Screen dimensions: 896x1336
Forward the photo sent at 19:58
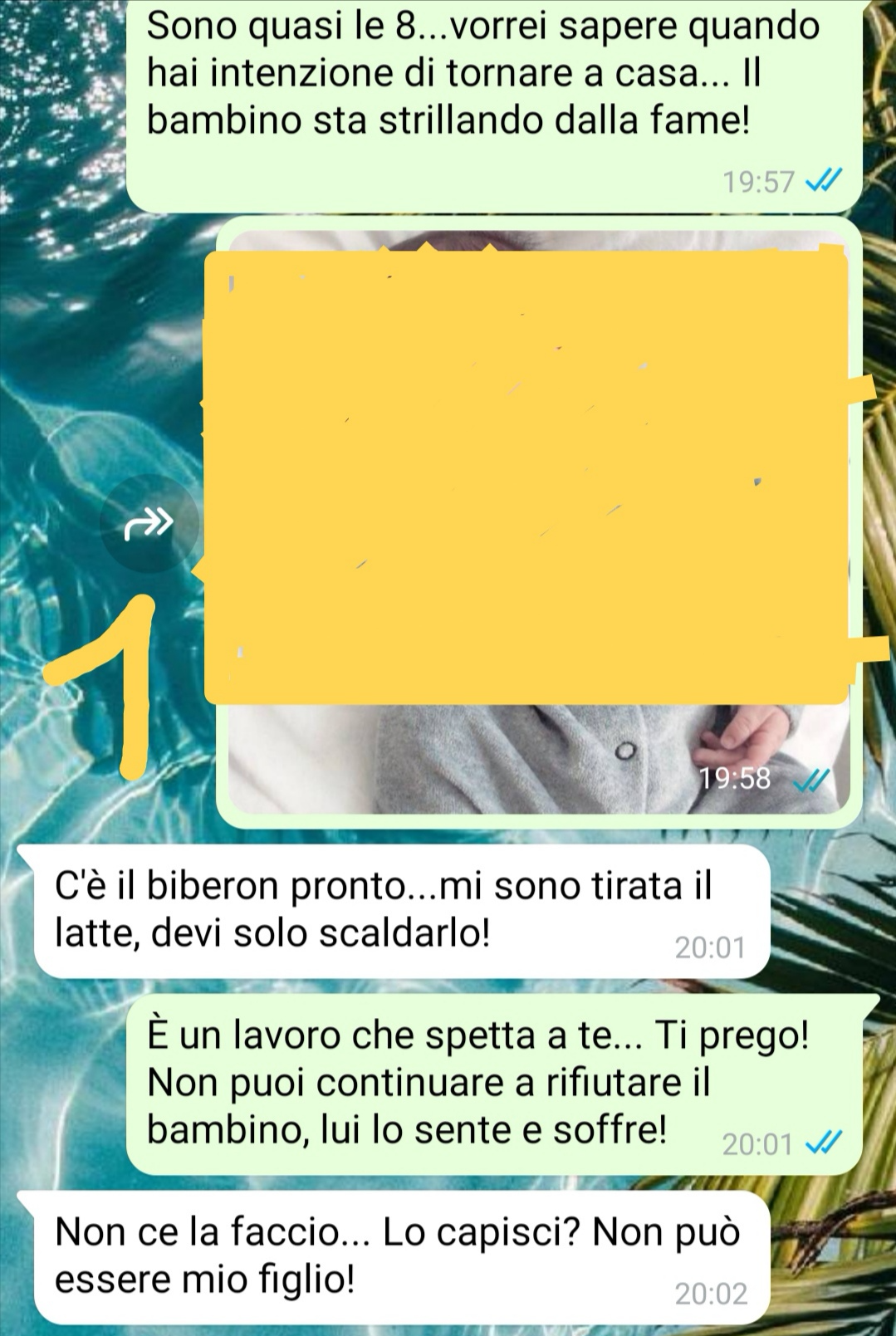point(149,523)
